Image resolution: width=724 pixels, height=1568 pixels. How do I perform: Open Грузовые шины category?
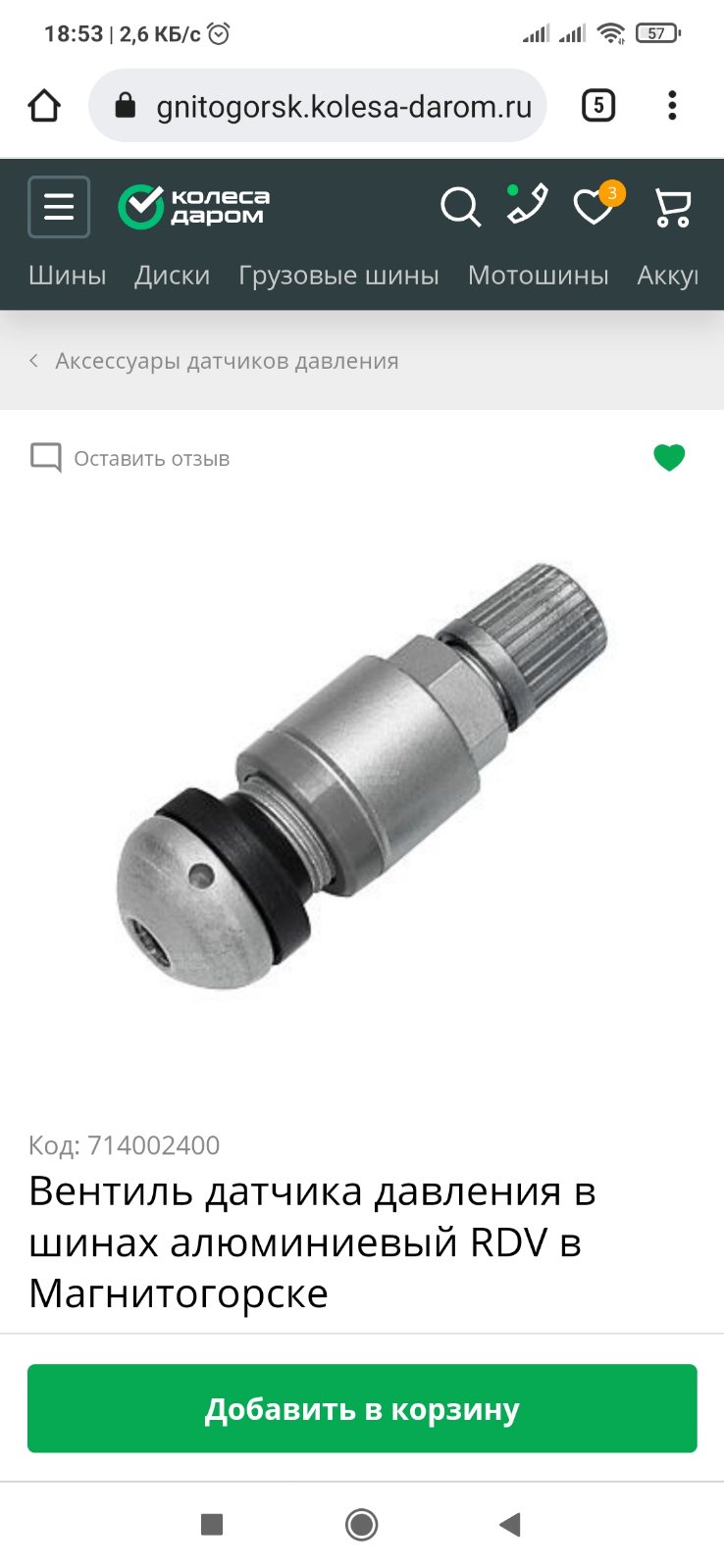coord(338,276)
